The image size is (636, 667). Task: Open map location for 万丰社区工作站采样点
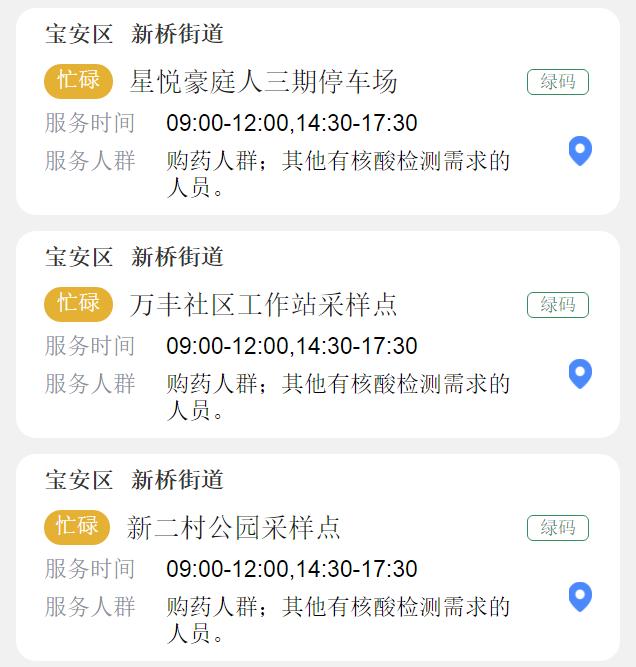[x=580, y=374]
